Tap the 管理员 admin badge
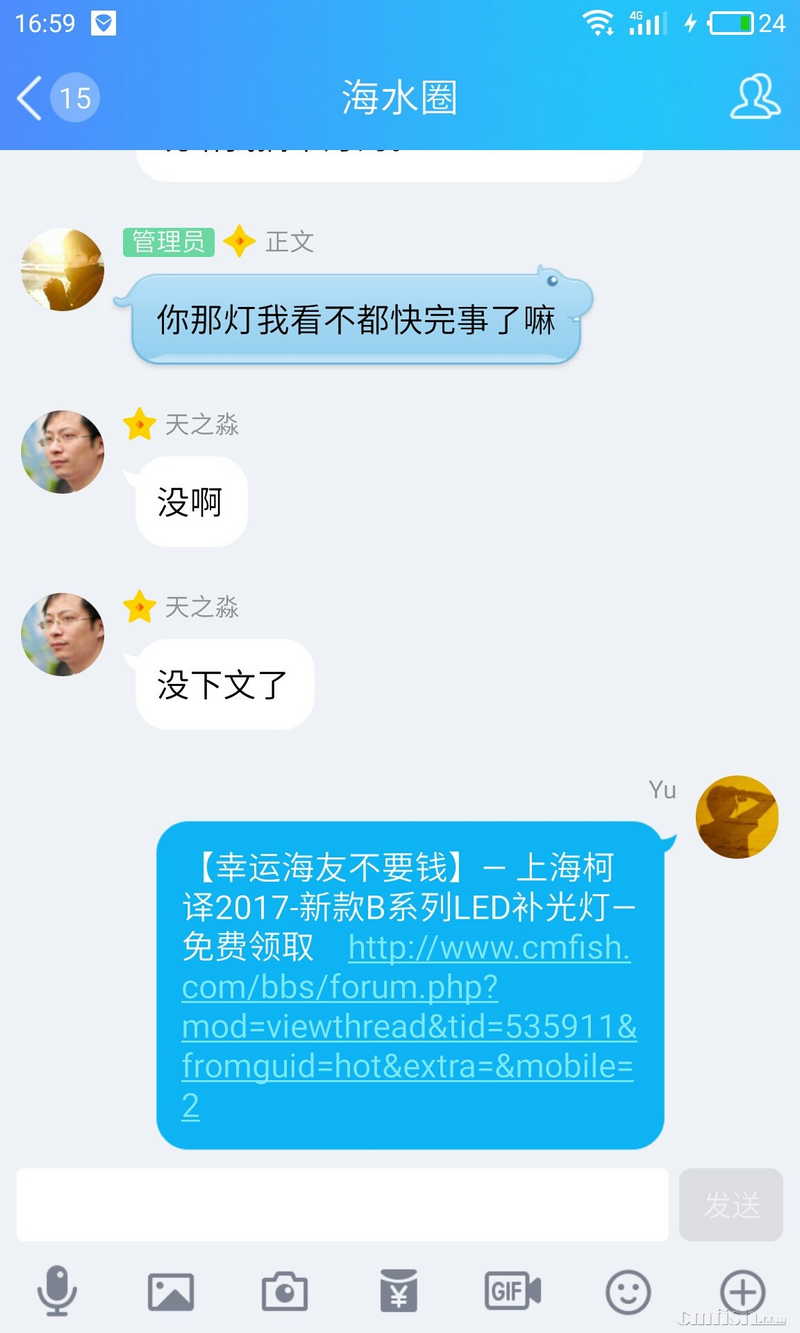 [167, 242]
